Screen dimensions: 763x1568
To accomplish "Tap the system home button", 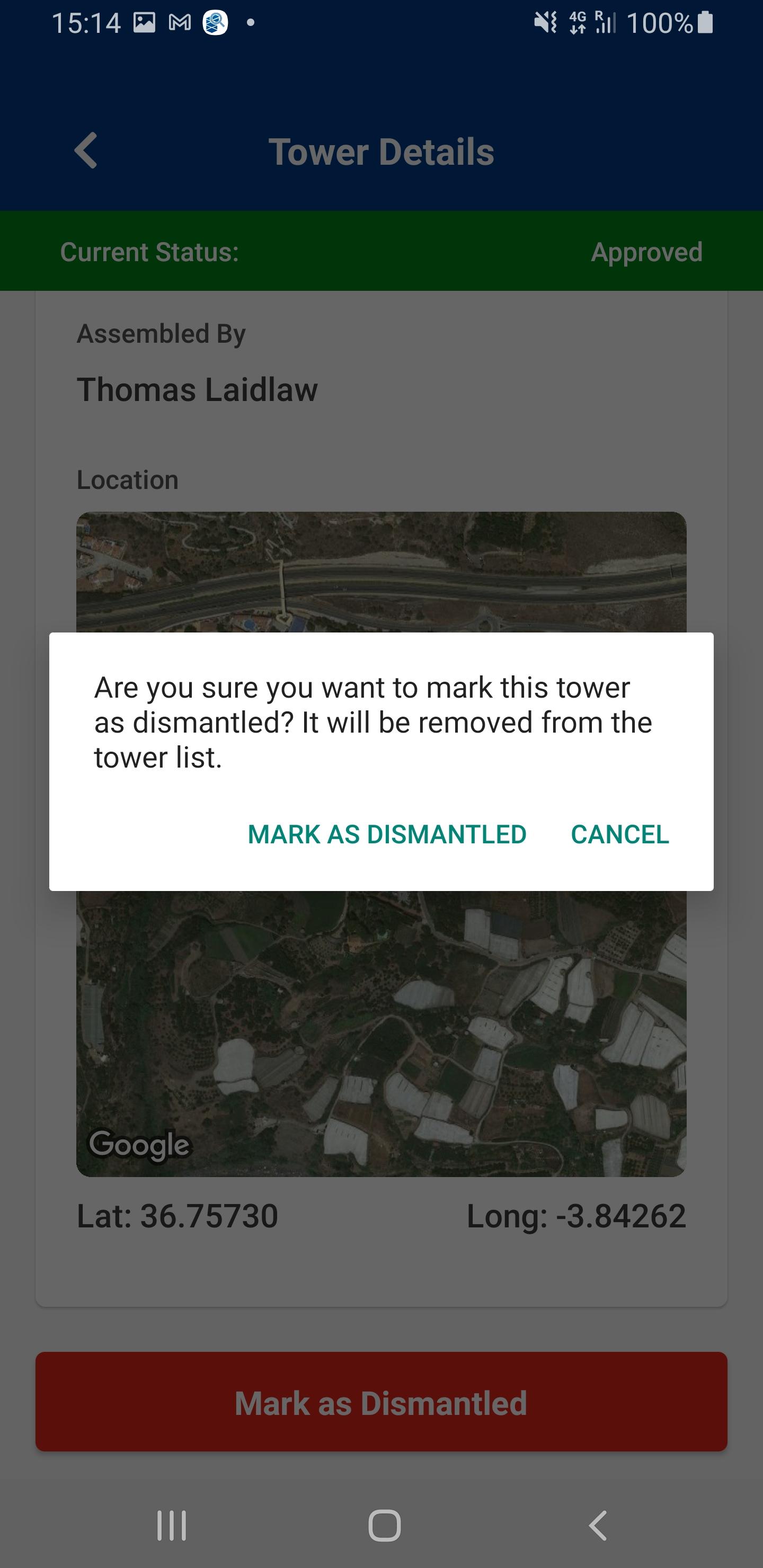I will click(384, 1526).
